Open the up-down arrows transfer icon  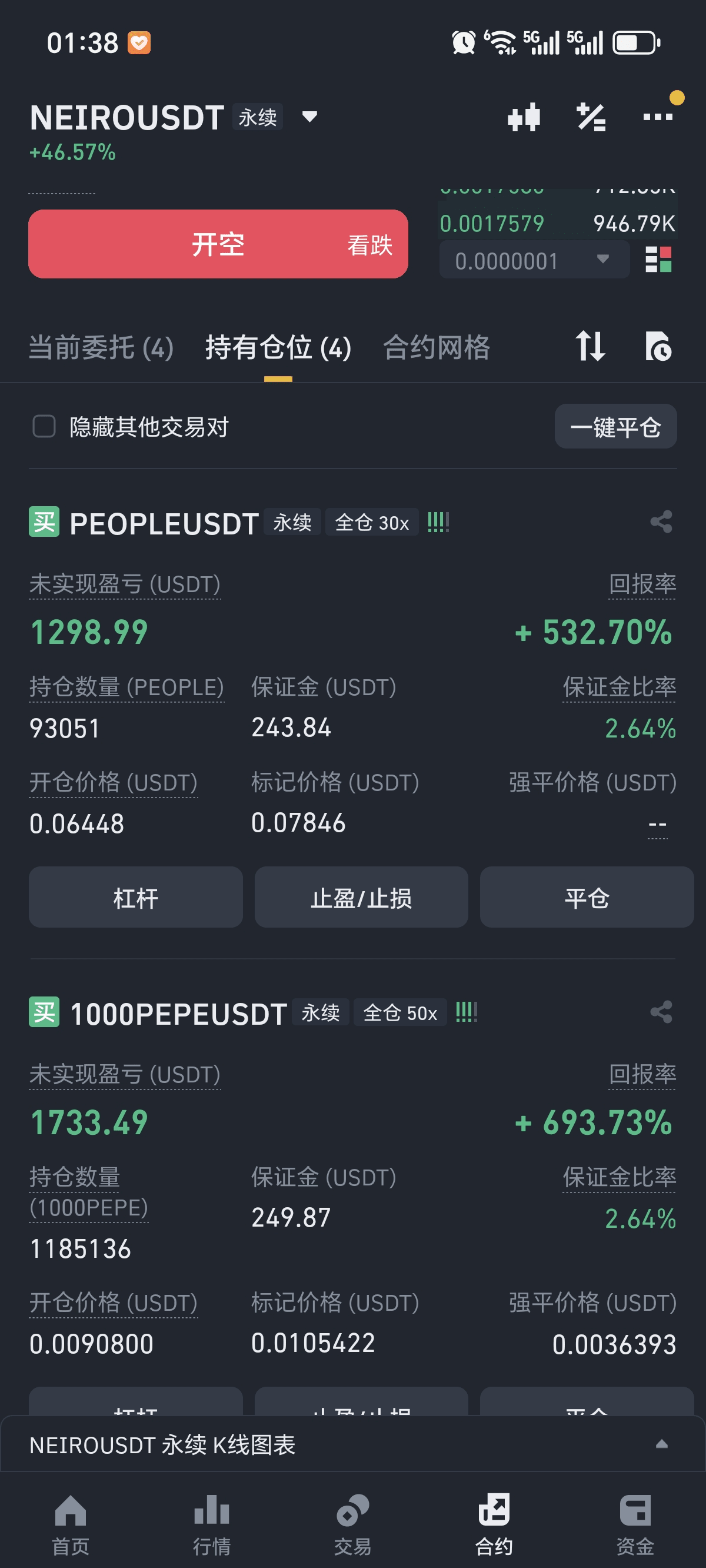click(x=590, y=346)
